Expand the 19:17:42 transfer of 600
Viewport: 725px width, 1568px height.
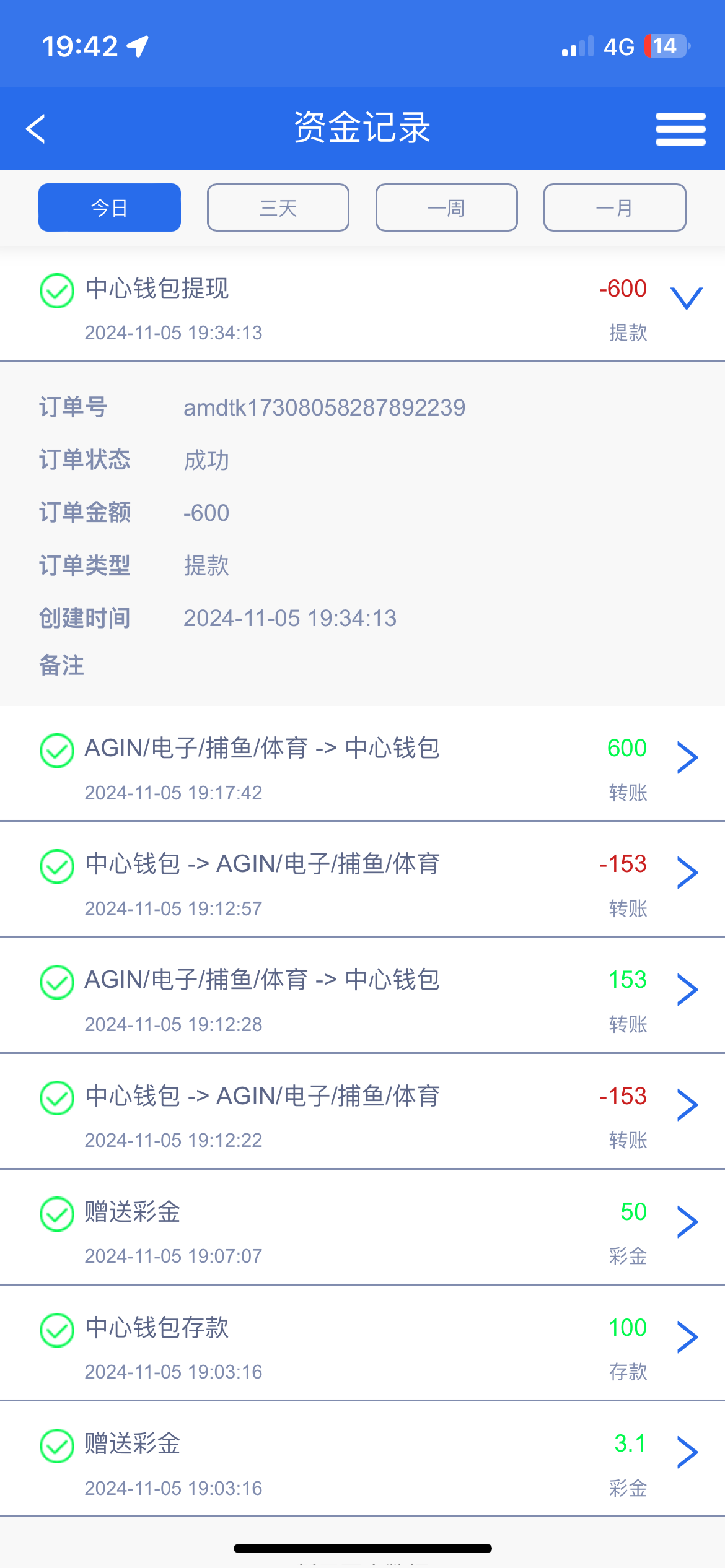[687, 758]
